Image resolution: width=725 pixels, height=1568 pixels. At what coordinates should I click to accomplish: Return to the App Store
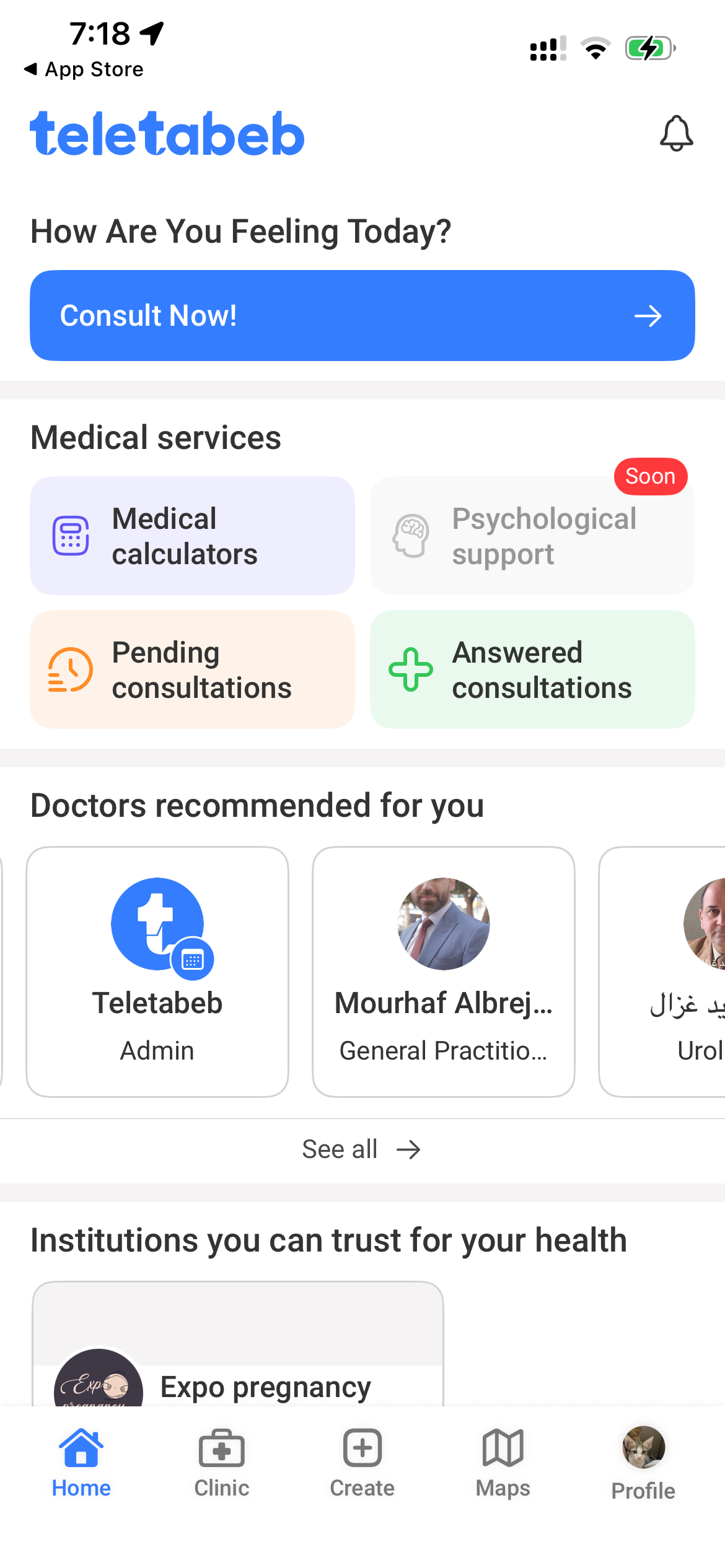[x=84, y=69]
